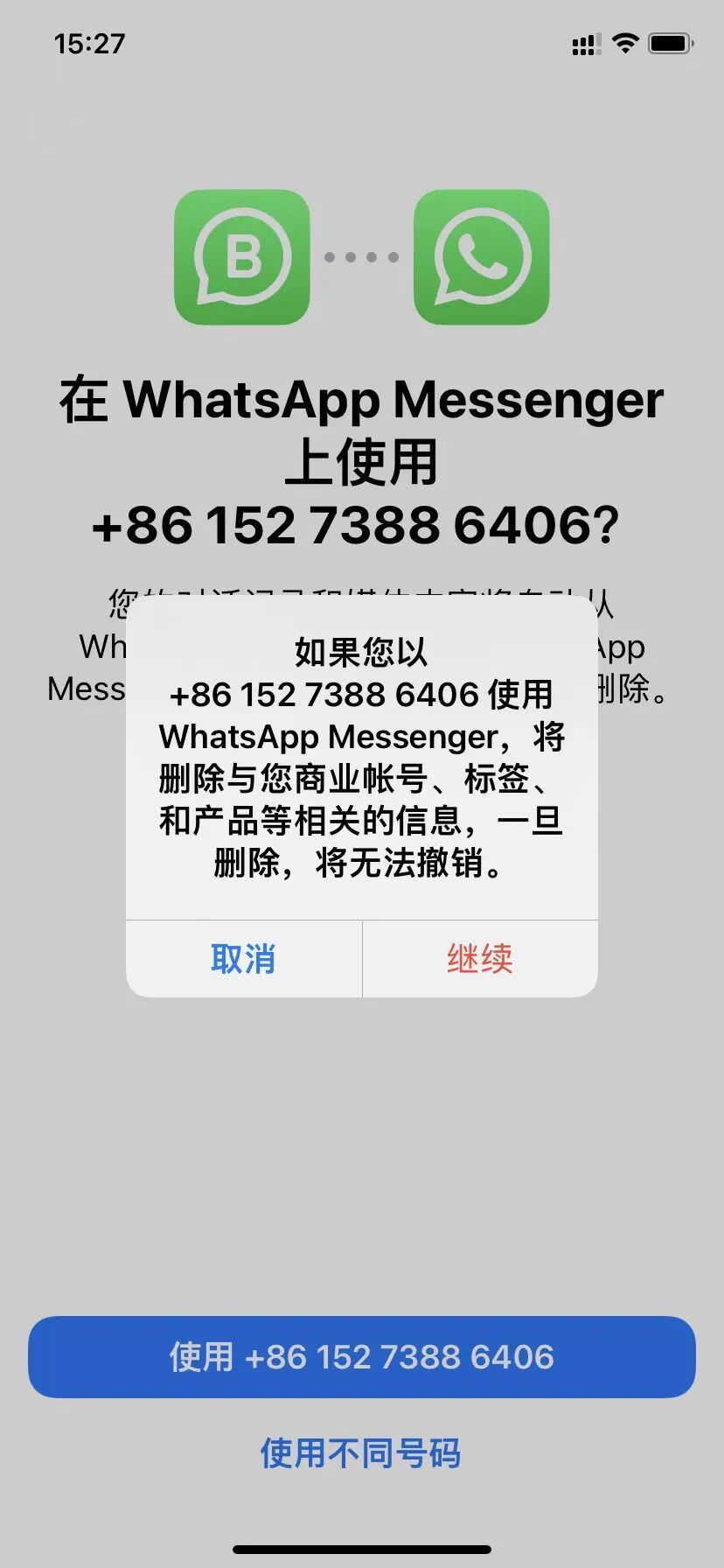Screen dimensions: 724x1568
Task: Tap the connecting dots between app icons
Action: [362, 258]
